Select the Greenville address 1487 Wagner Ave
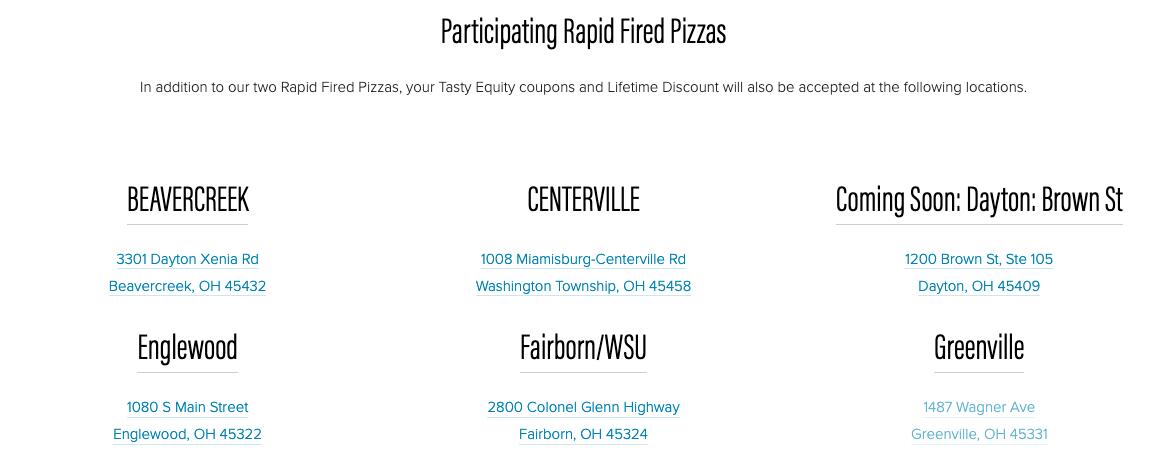 pos(978,407)
